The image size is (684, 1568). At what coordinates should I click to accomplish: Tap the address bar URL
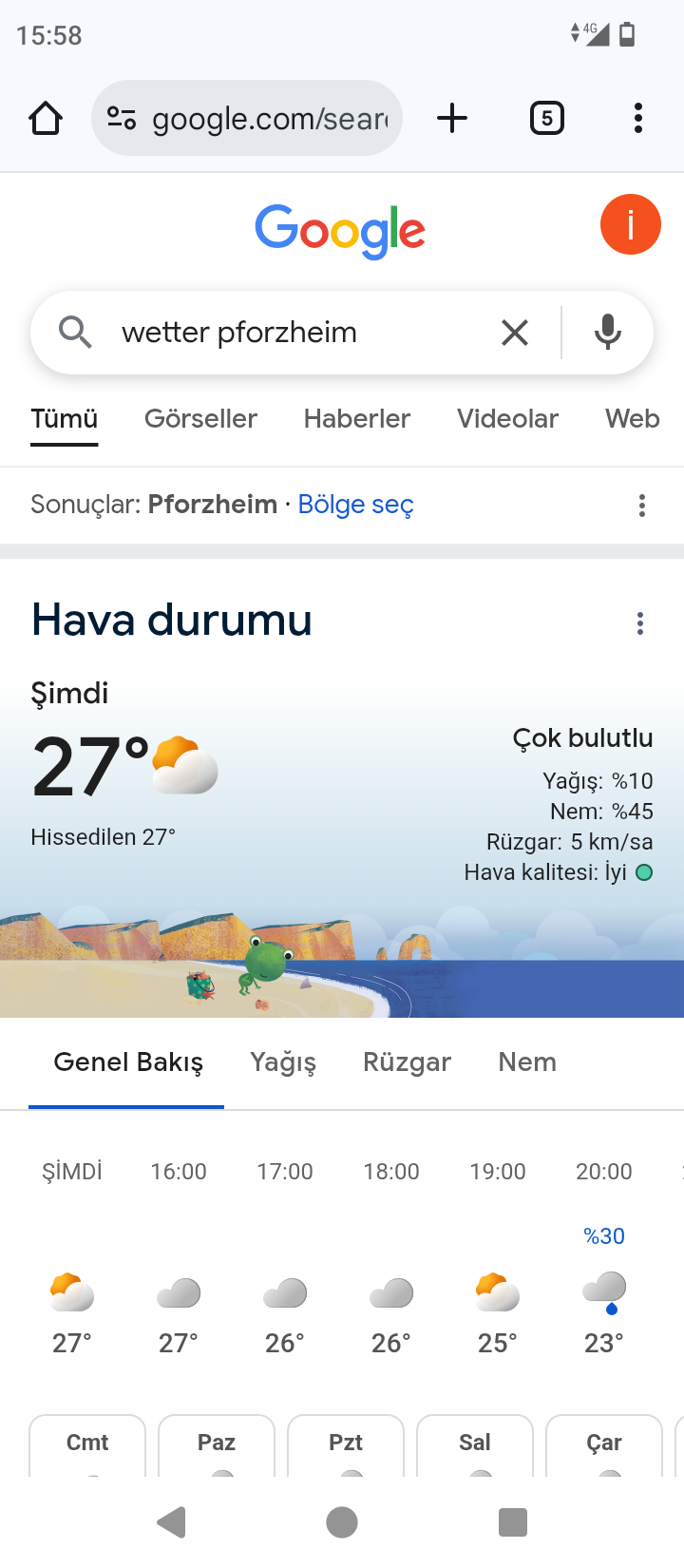coord(269,119)
